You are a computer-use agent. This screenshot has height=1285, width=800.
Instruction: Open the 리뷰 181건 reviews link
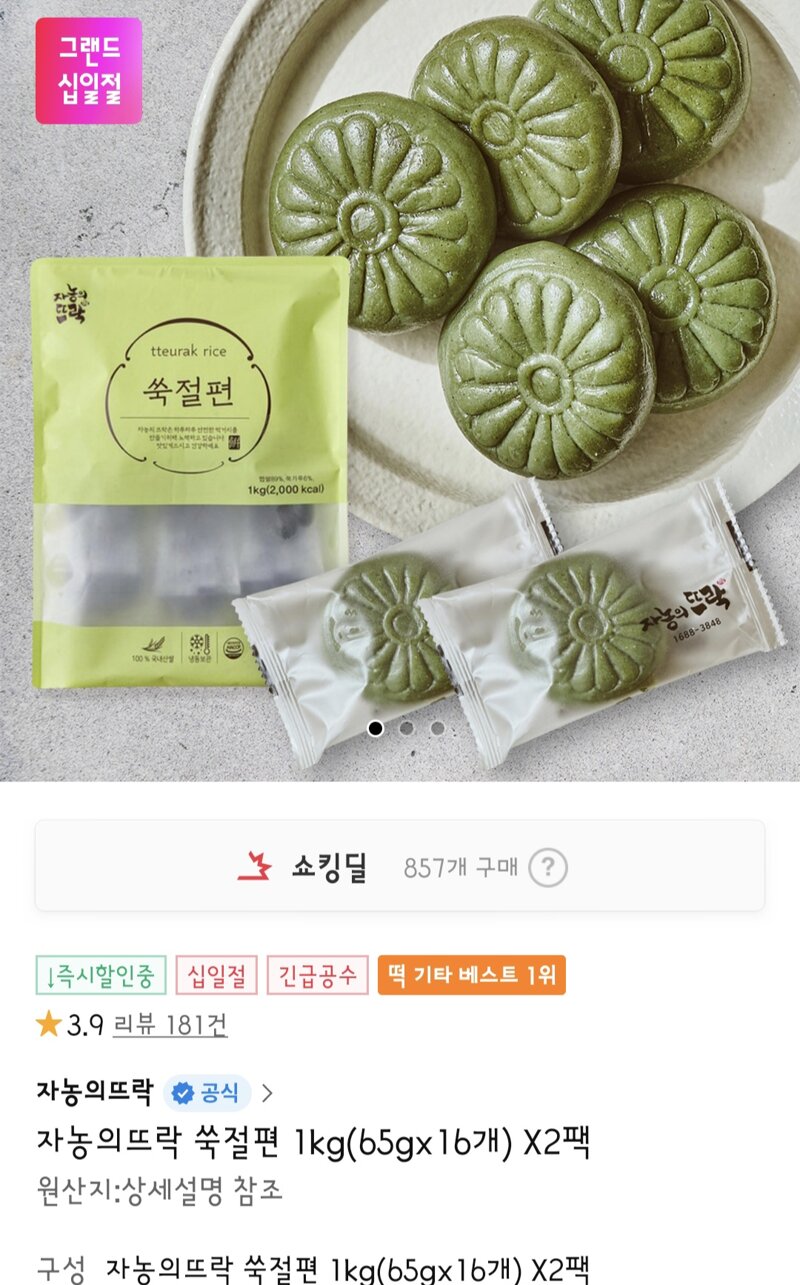point(169,1025)
